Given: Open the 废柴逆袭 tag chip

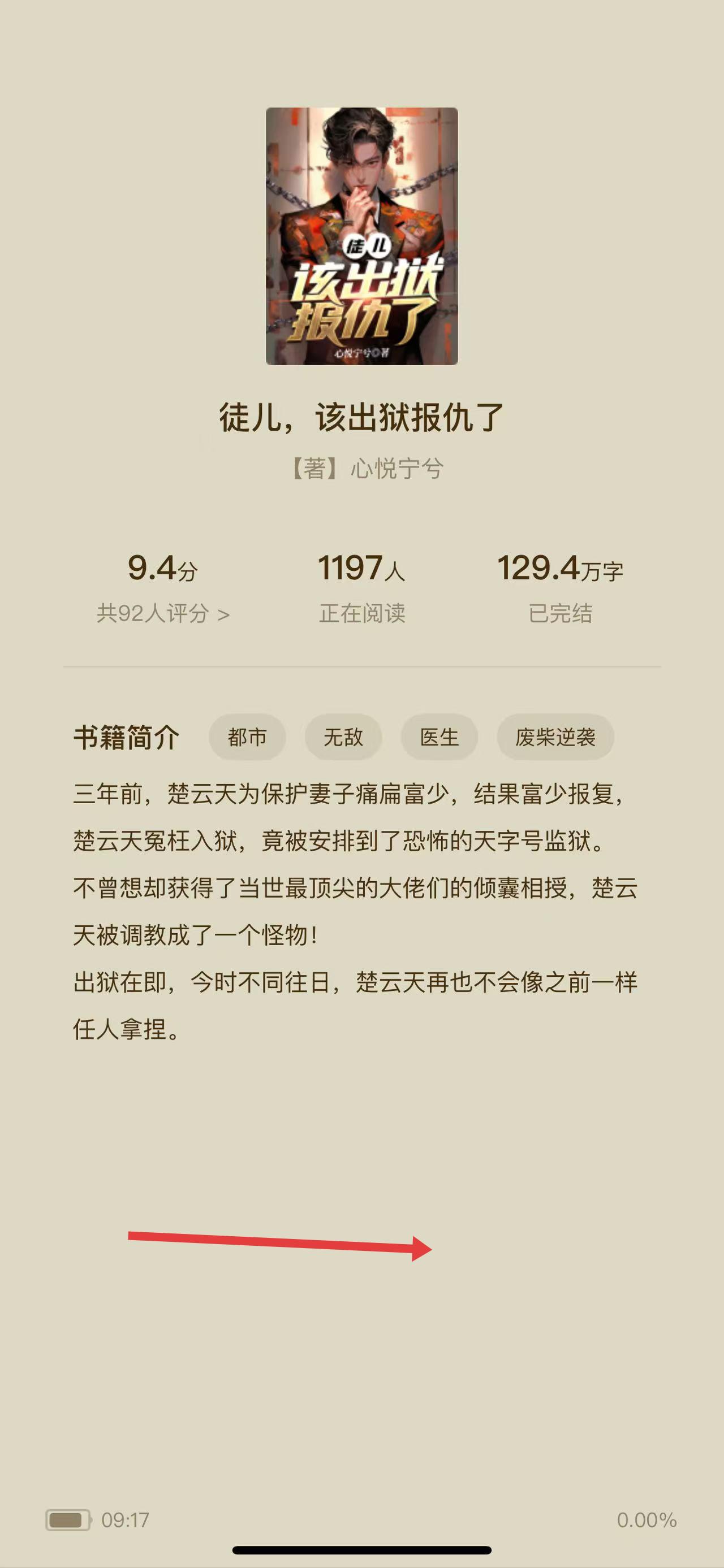Looking at the screenshot, I should click(x=555, y=737).
